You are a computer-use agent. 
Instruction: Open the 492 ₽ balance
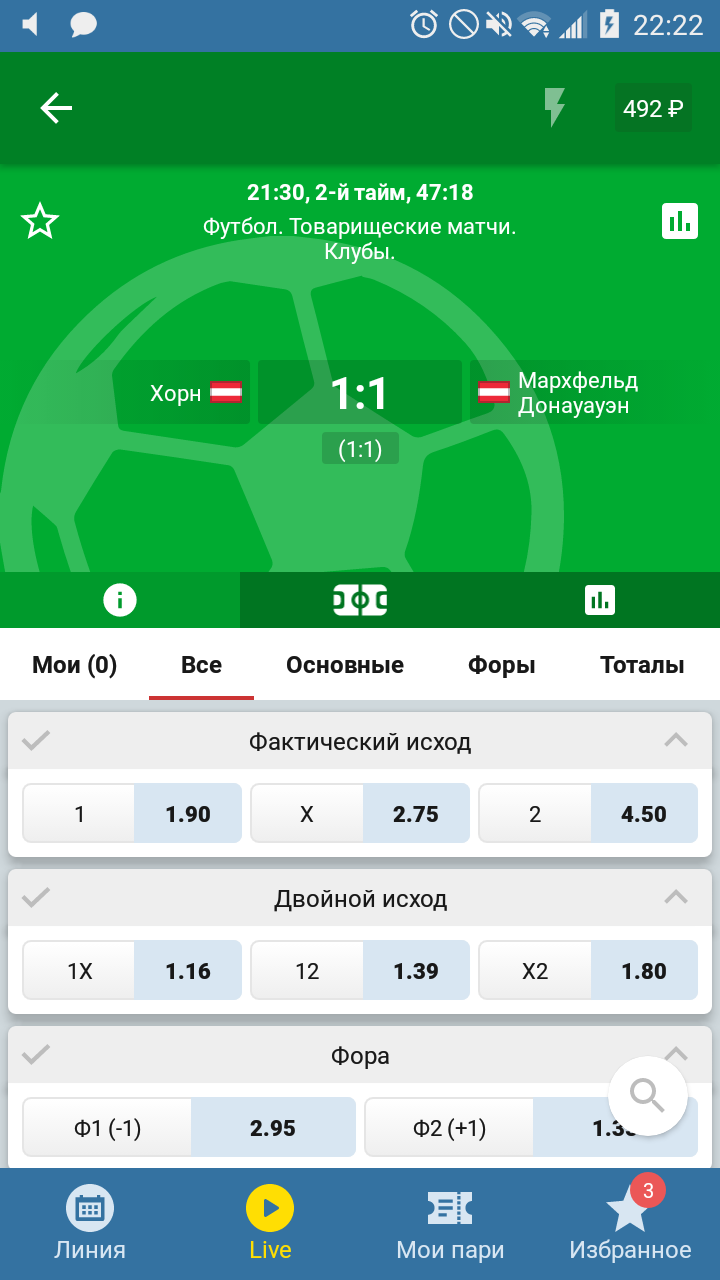tap(652, 108)
